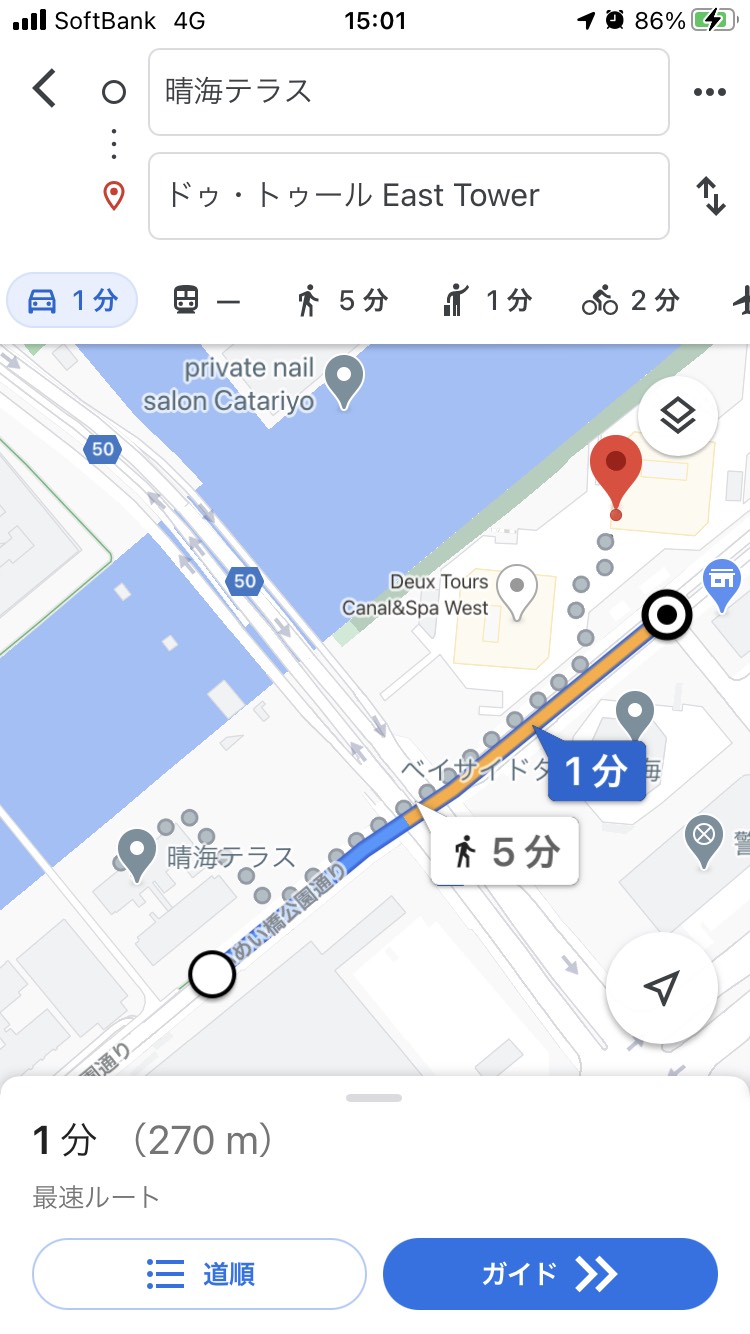The width and height of the screenshot is (750, 1334).
Task: Swap the start and destination
Action: [x=710, y=196]
